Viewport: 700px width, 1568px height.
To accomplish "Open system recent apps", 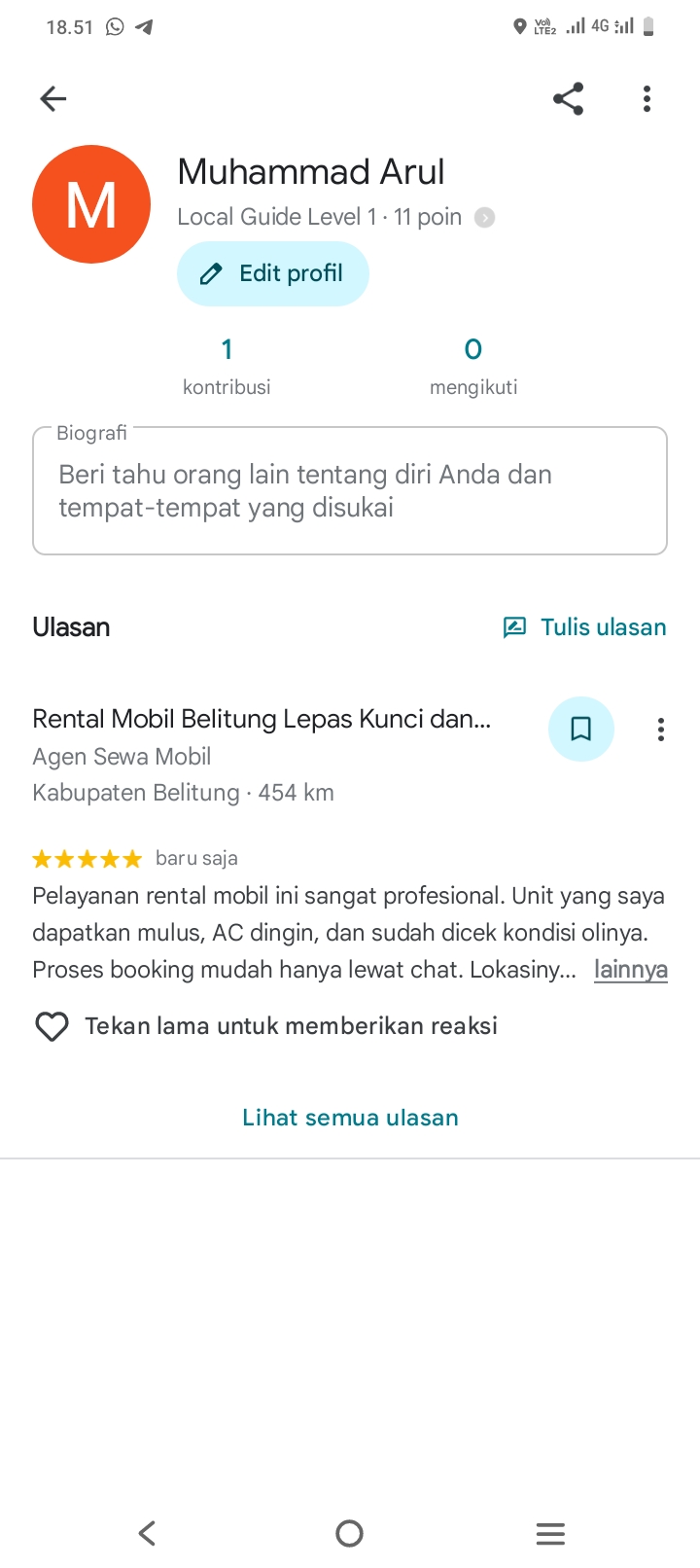I will click(x=550, y=1534).
